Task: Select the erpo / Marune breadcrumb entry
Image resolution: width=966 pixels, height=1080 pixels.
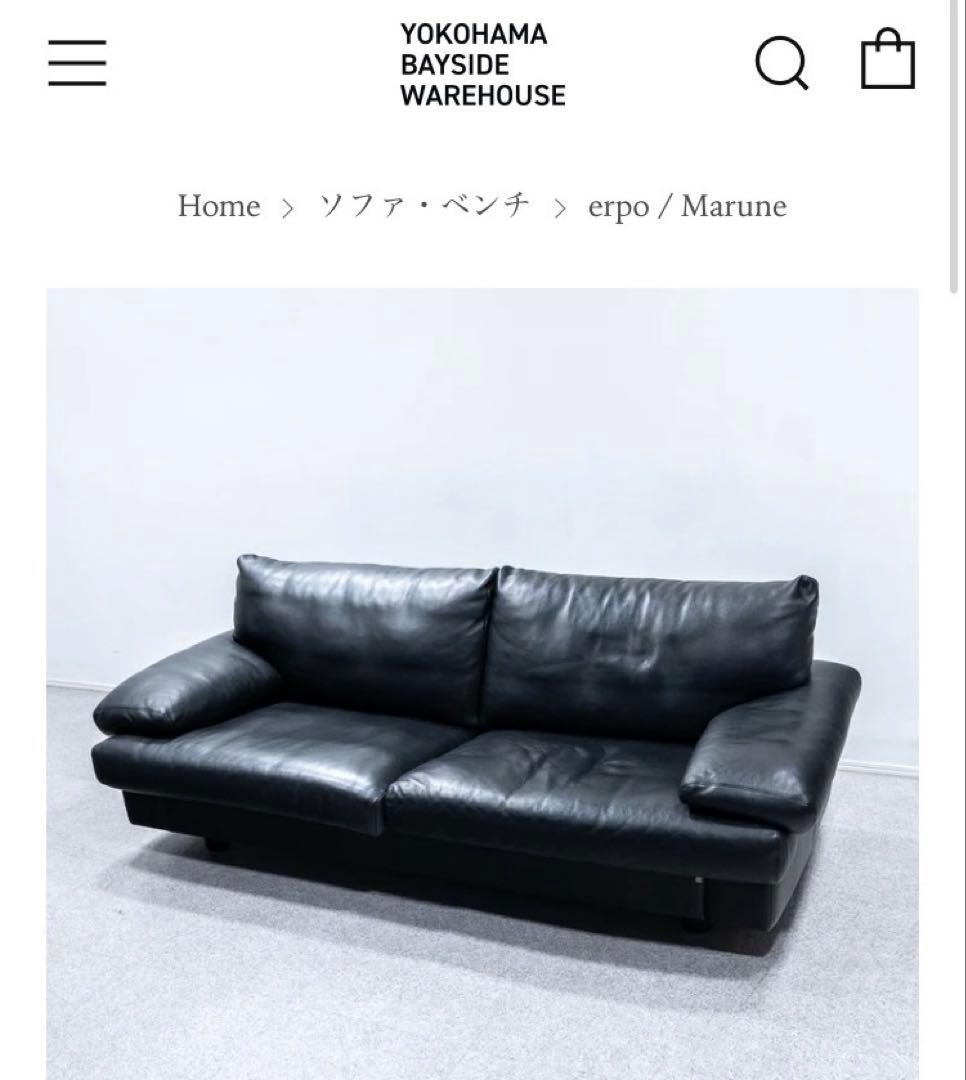Action: (688, 206)
